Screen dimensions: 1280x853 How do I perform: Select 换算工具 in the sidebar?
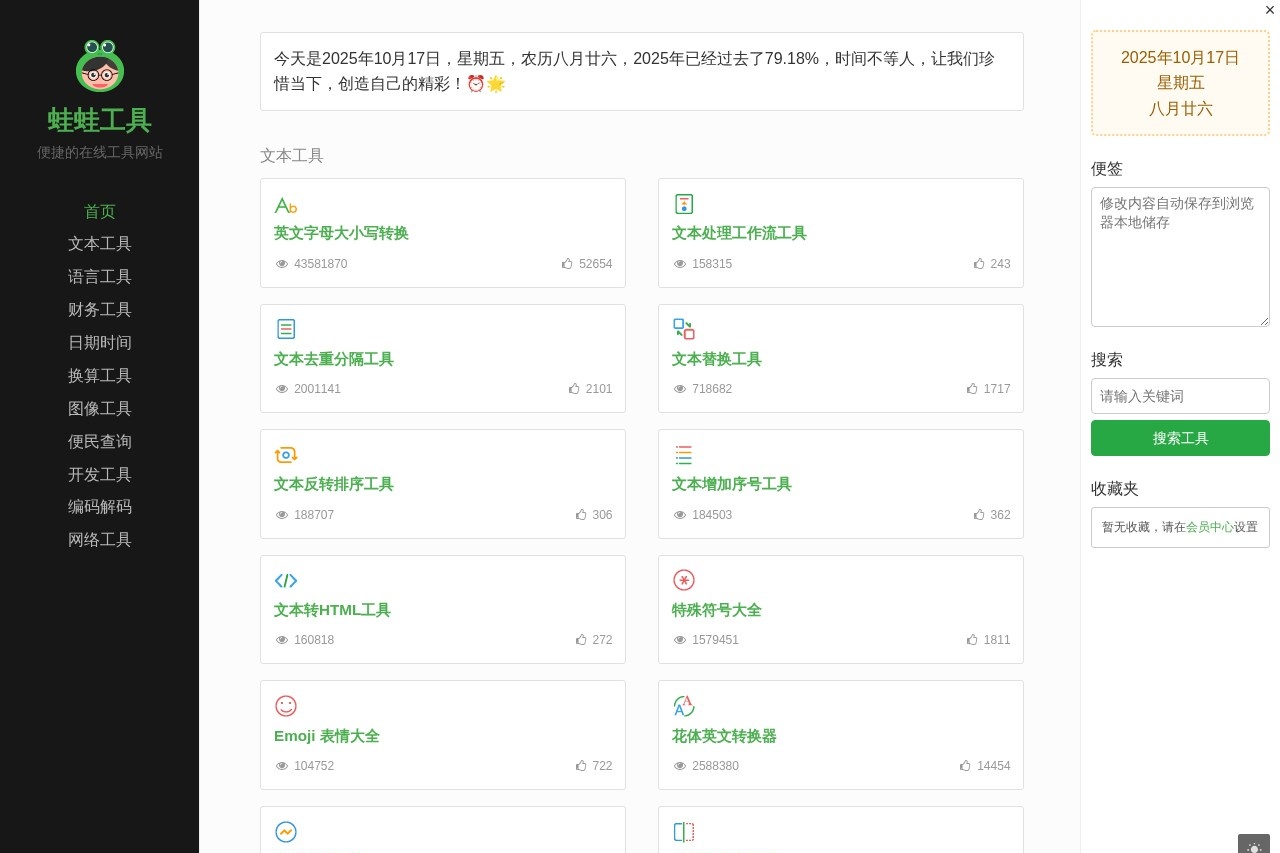pyautogui.click(x=100, y=376)
